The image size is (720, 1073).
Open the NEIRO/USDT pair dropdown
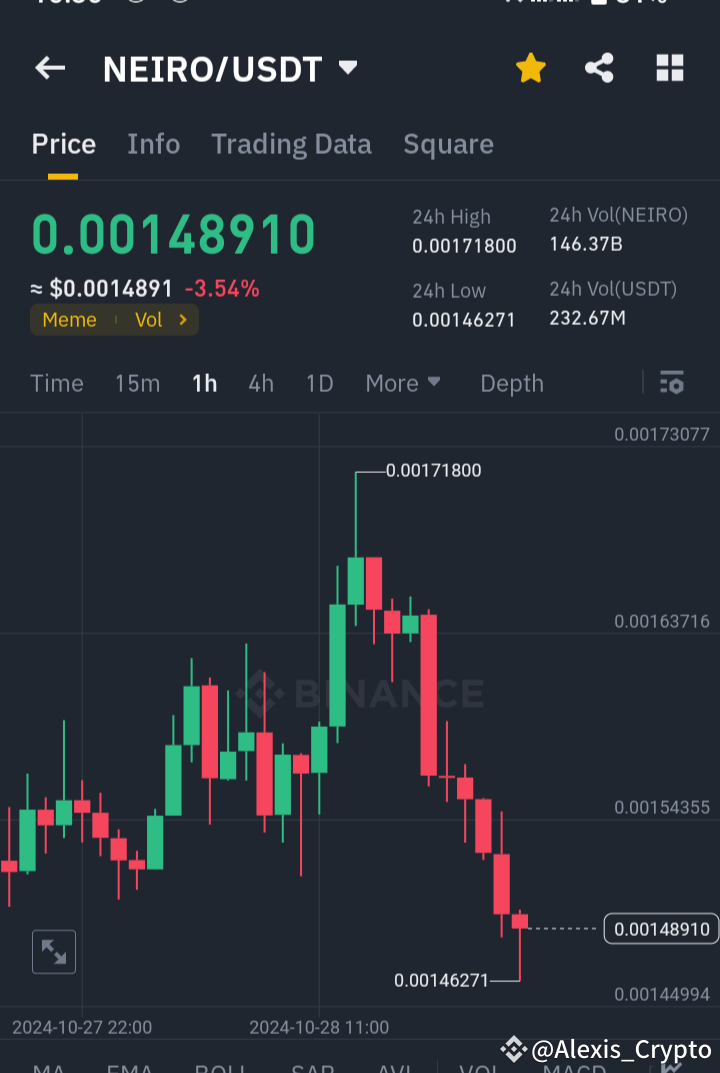click(x=346, y=68)
